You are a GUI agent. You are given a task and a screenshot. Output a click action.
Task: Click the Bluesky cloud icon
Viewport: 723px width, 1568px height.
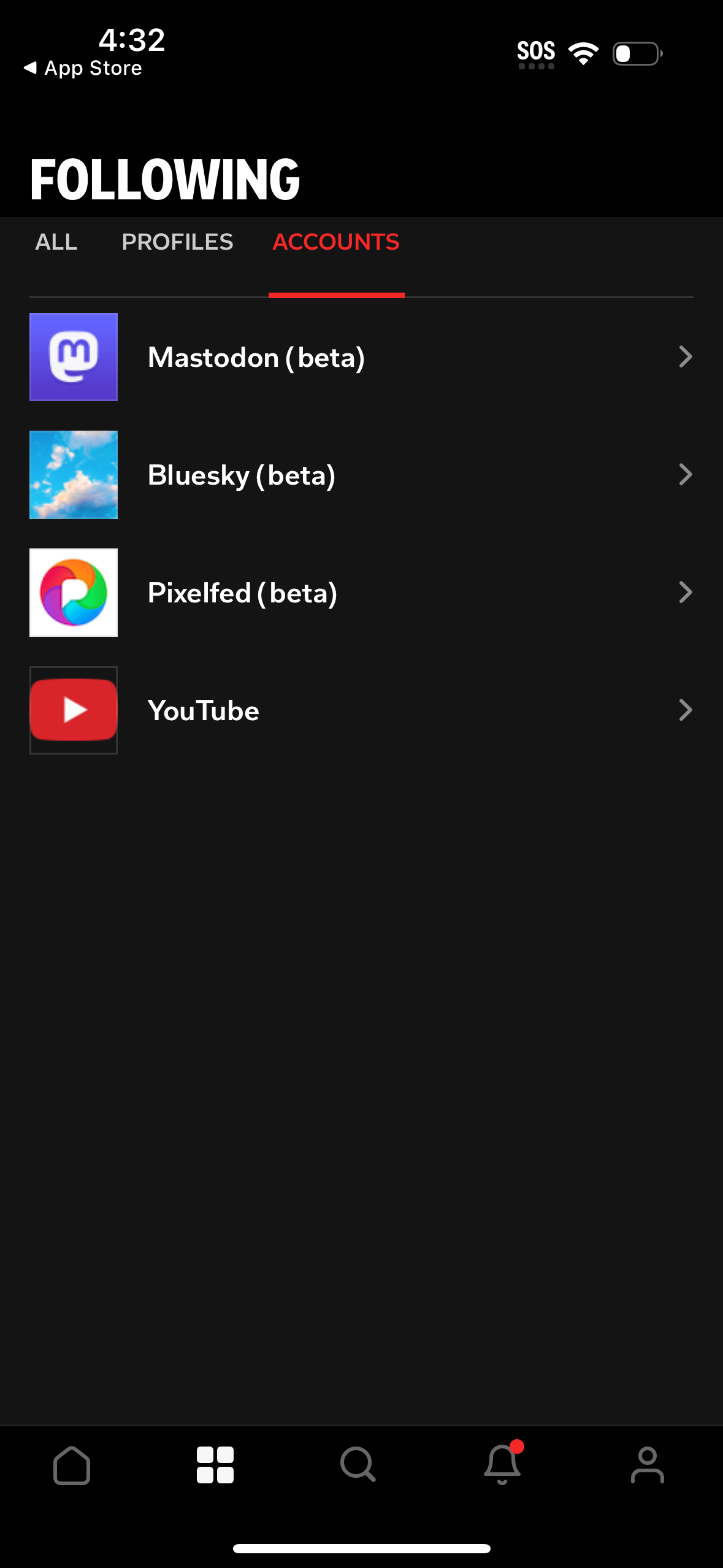pos(73,474)
